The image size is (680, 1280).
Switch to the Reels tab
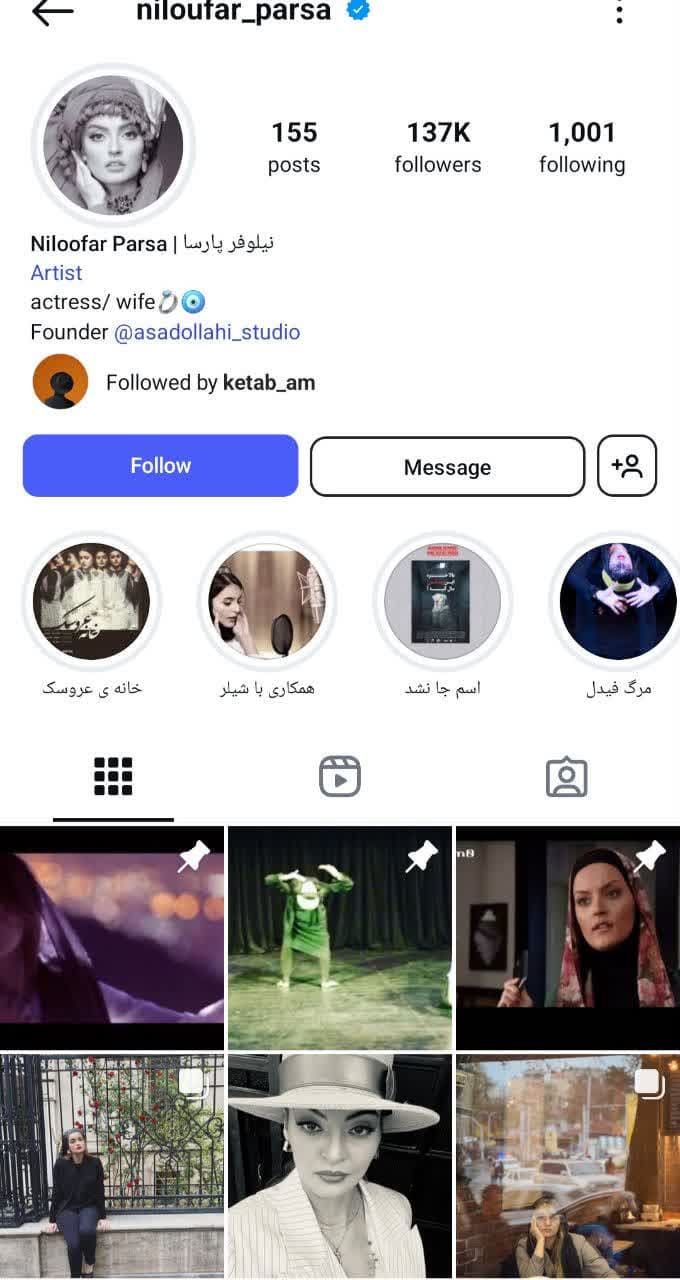340,777
